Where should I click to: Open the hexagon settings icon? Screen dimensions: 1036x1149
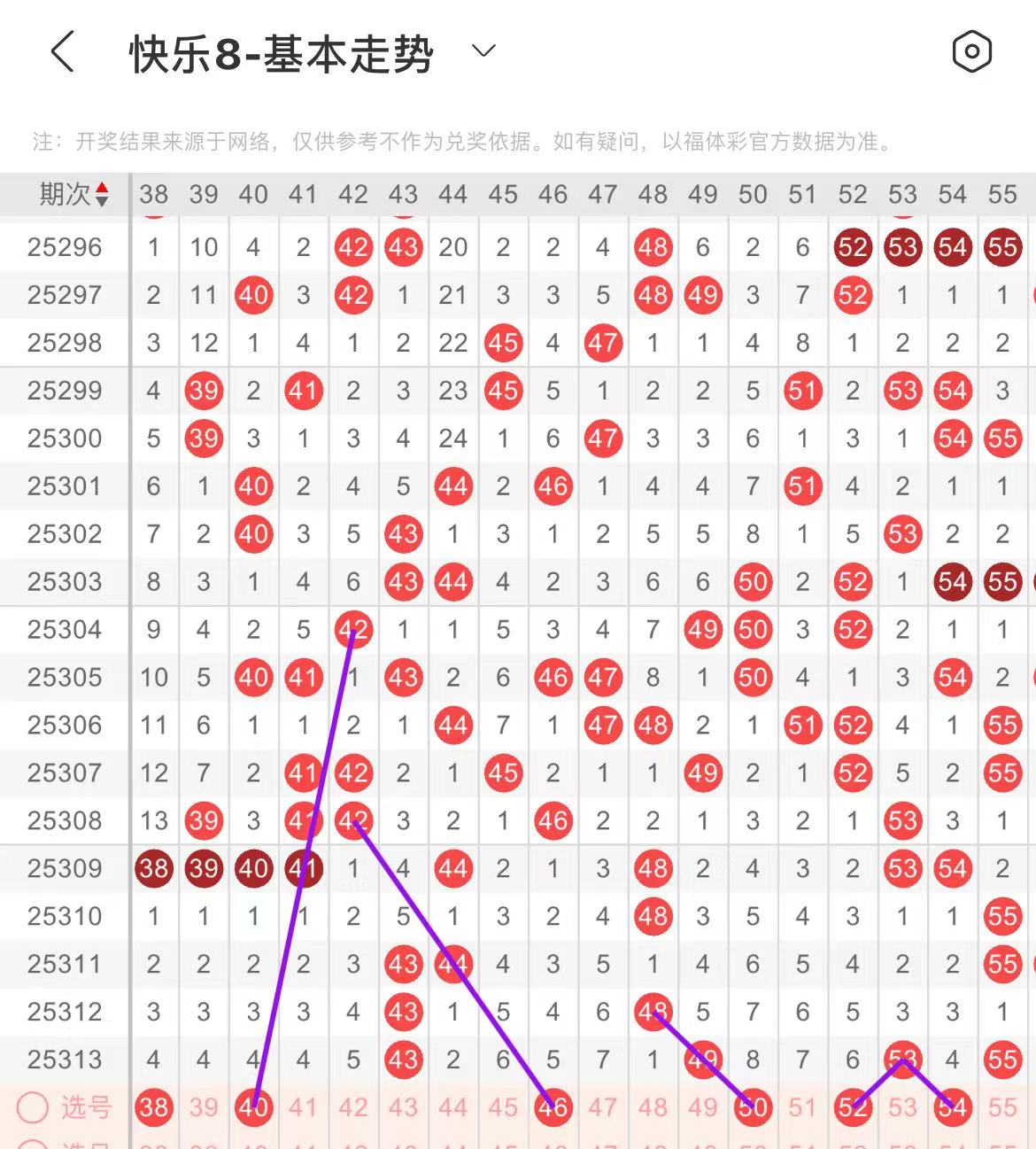971,51
